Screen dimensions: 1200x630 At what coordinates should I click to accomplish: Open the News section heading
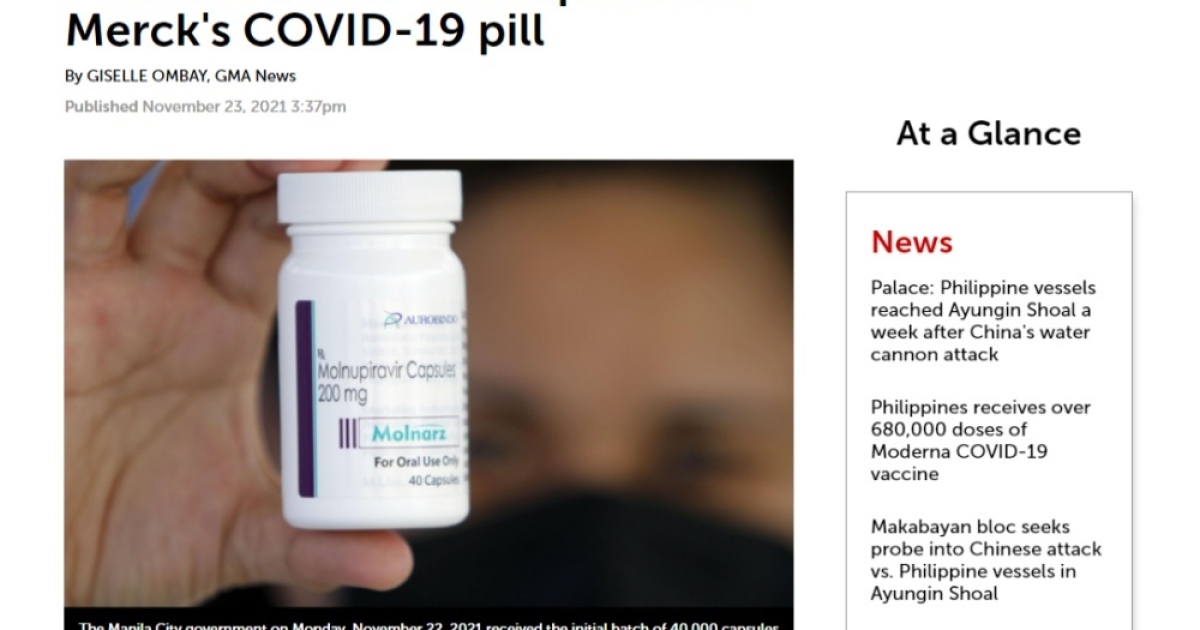(x=911, y=242)
